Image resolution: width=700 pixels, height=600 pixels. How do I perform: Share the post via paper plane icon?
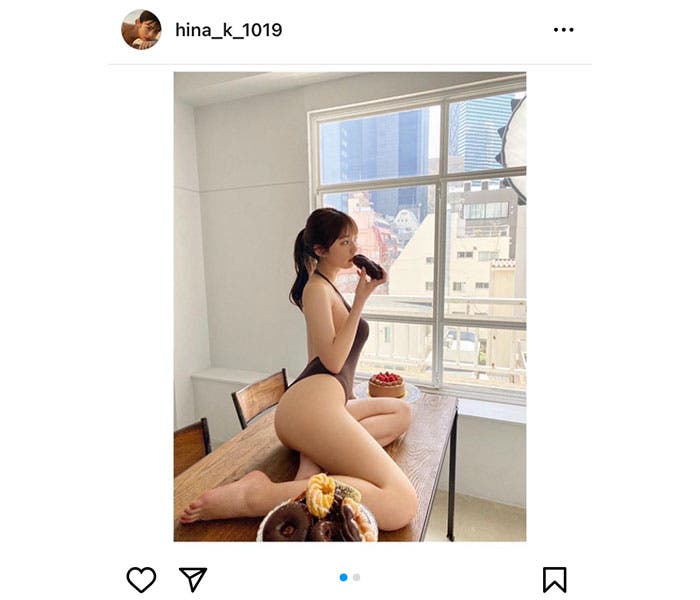pyautogui.click(x=193, y=579)
